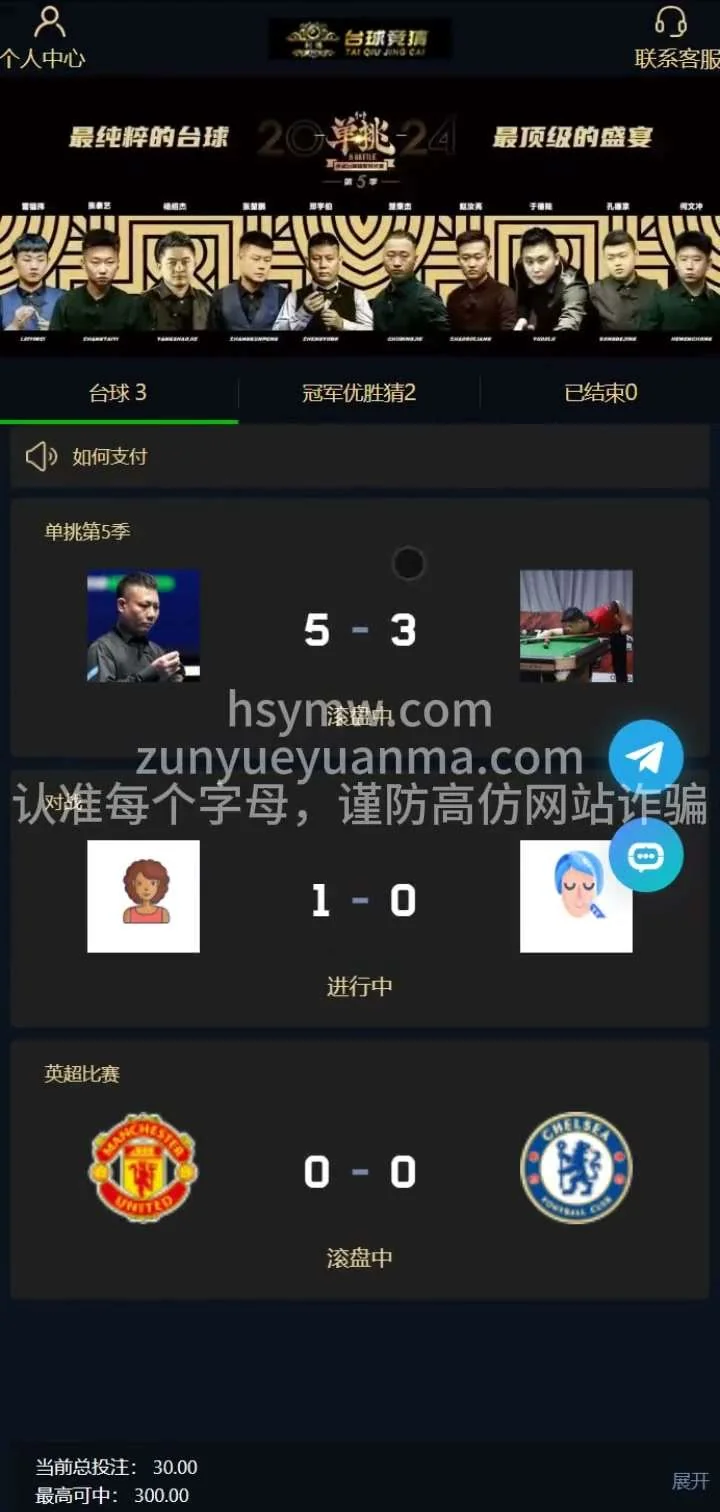Open the 1 - 0 进行中 match card
The width and height of the screenshot is (720, 1512).
[x=360, y=902]
